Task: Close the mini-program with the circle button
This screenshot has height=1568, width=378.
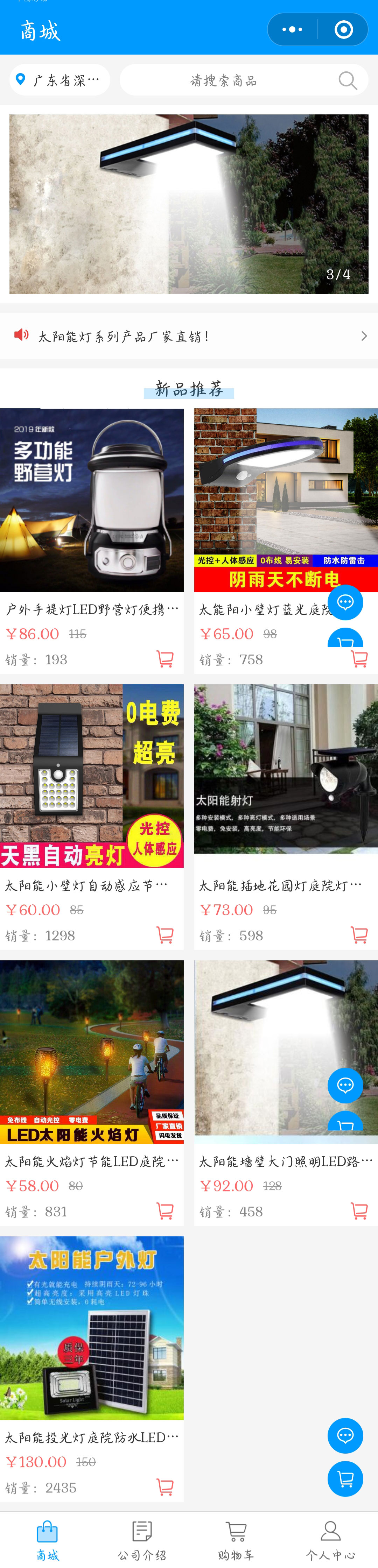Action: click(343, 29)
